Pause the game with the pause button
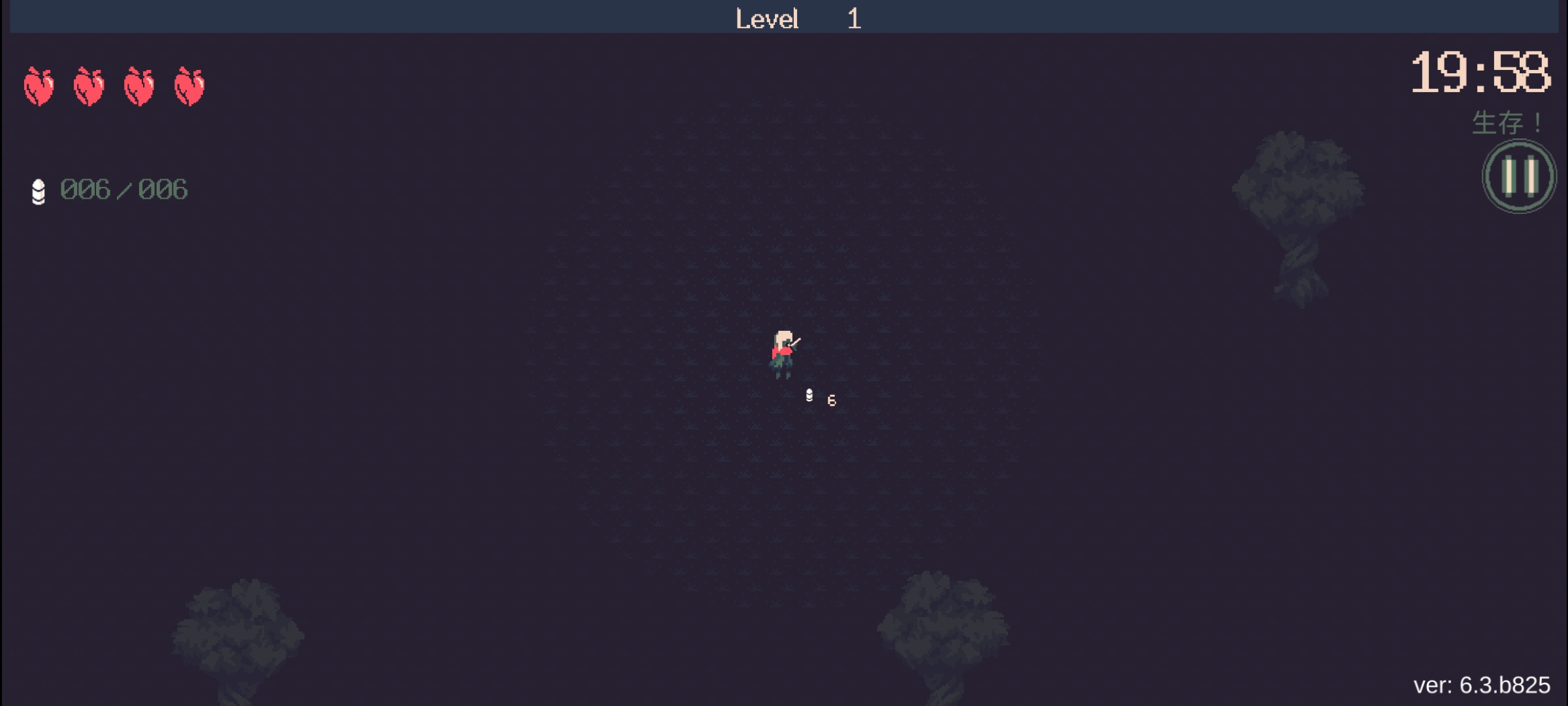This screenshot has height=706, width=1568. pos(1518,176)
